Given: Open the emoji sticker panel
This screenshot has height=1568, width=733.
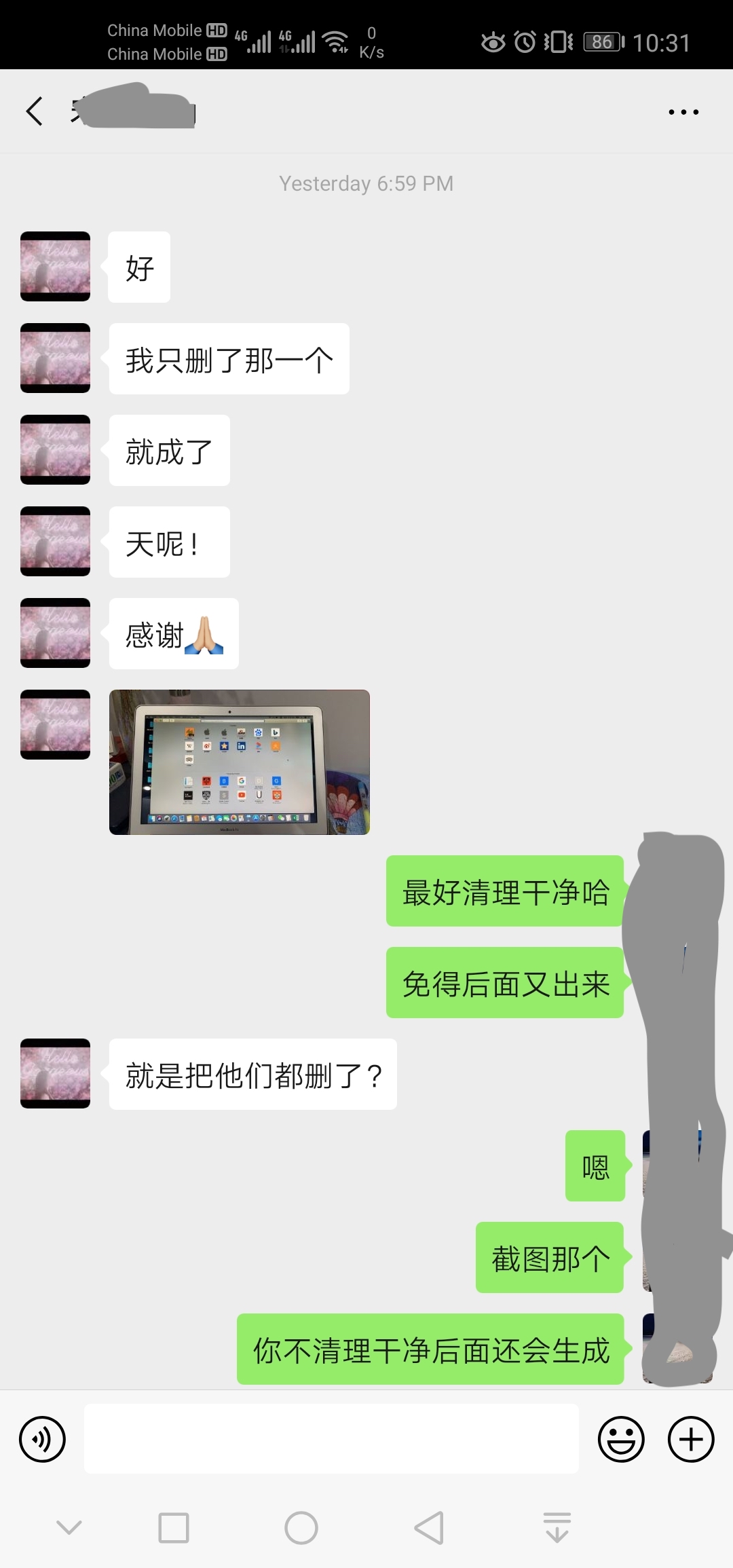Looking at the screenshot, I should (620, 1439).
